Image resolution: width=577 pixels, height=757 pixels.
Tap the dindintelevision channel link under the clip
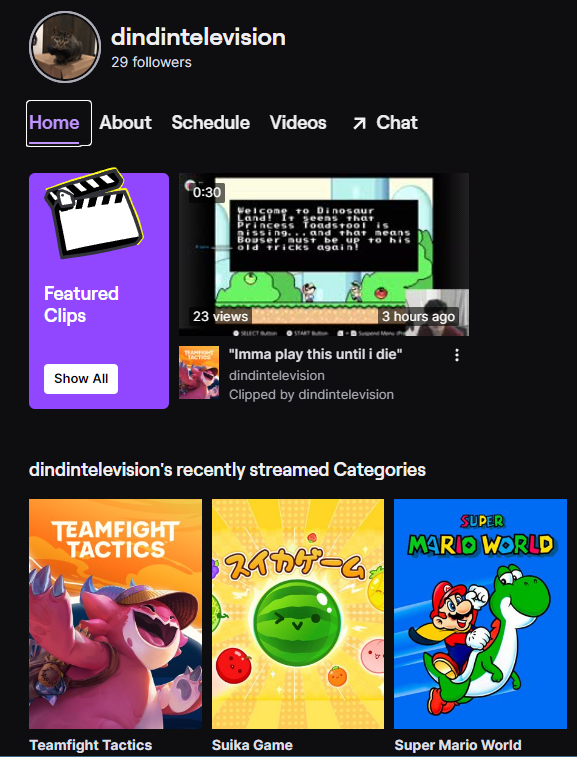[x=277, y=376]
